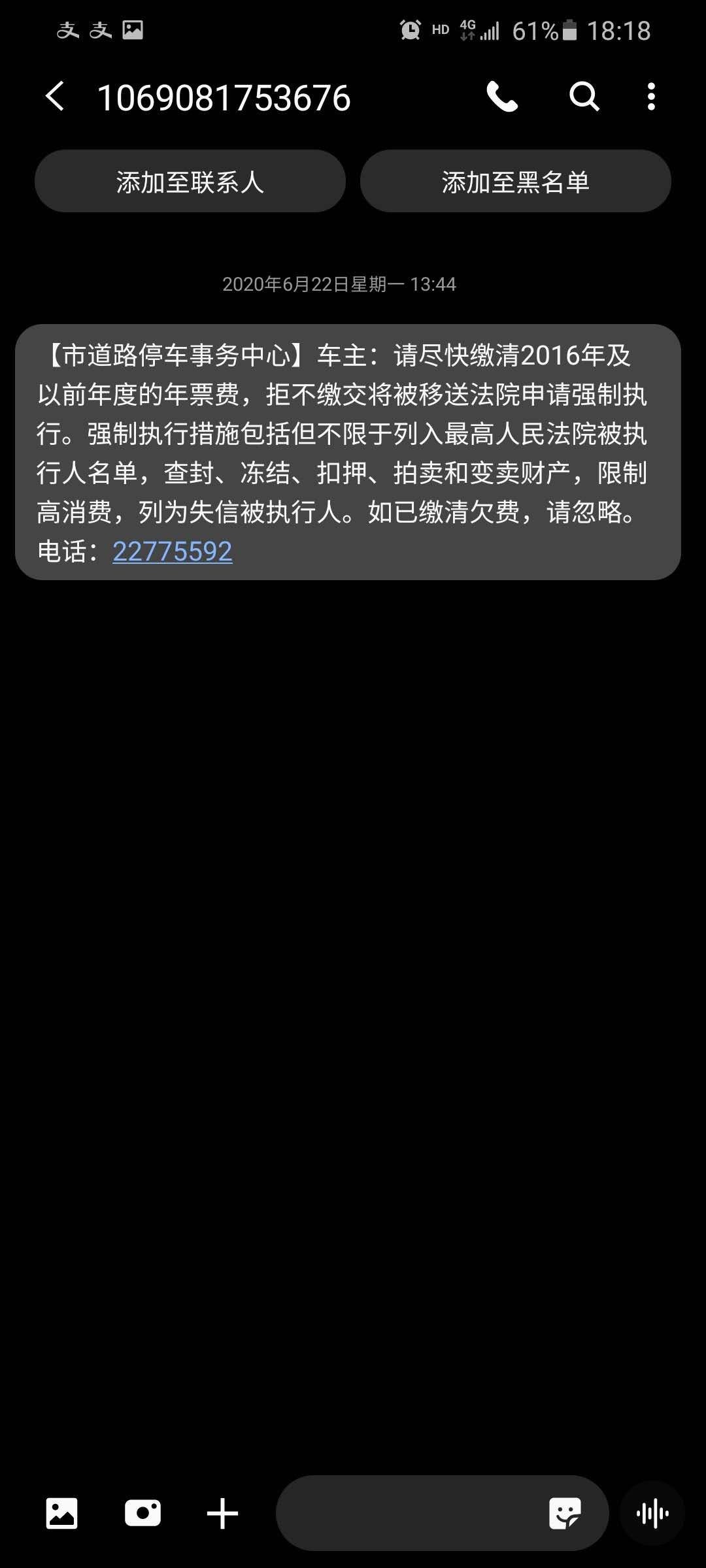Go back to the message list
Viewport: 706px width, 1568px height.
56,97
